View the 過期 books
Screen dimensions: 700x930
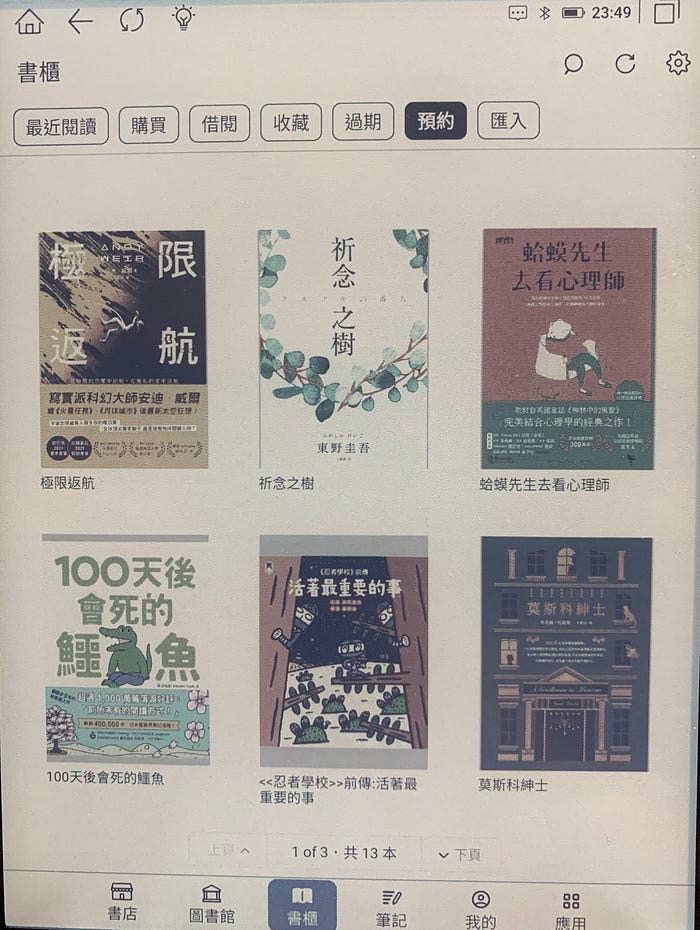click(363, 121)
